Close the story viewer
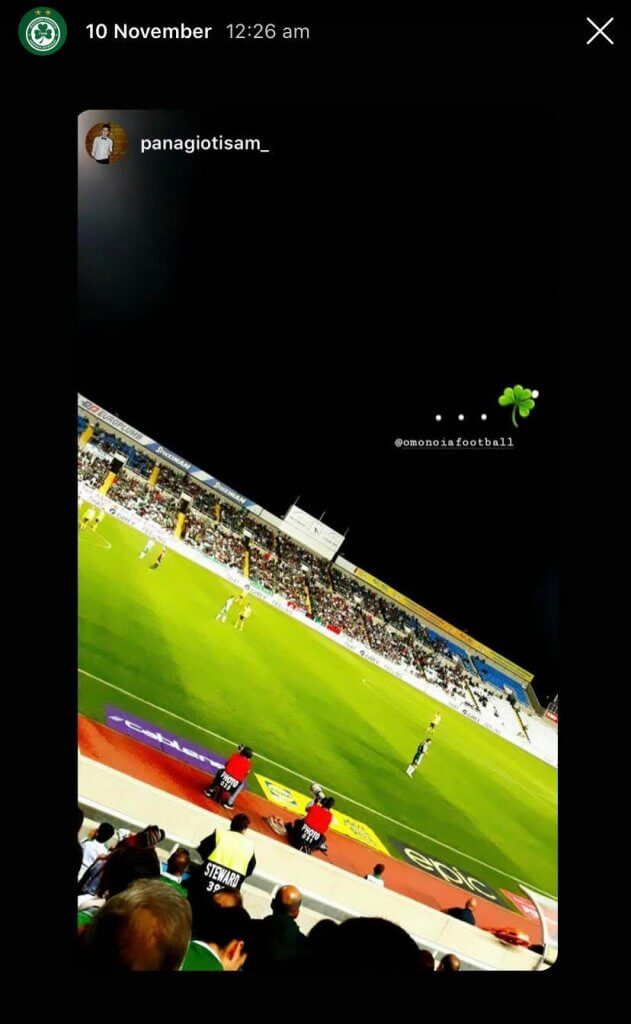The width and height of the screenshot is (631, 1024). tap(599, 31)
